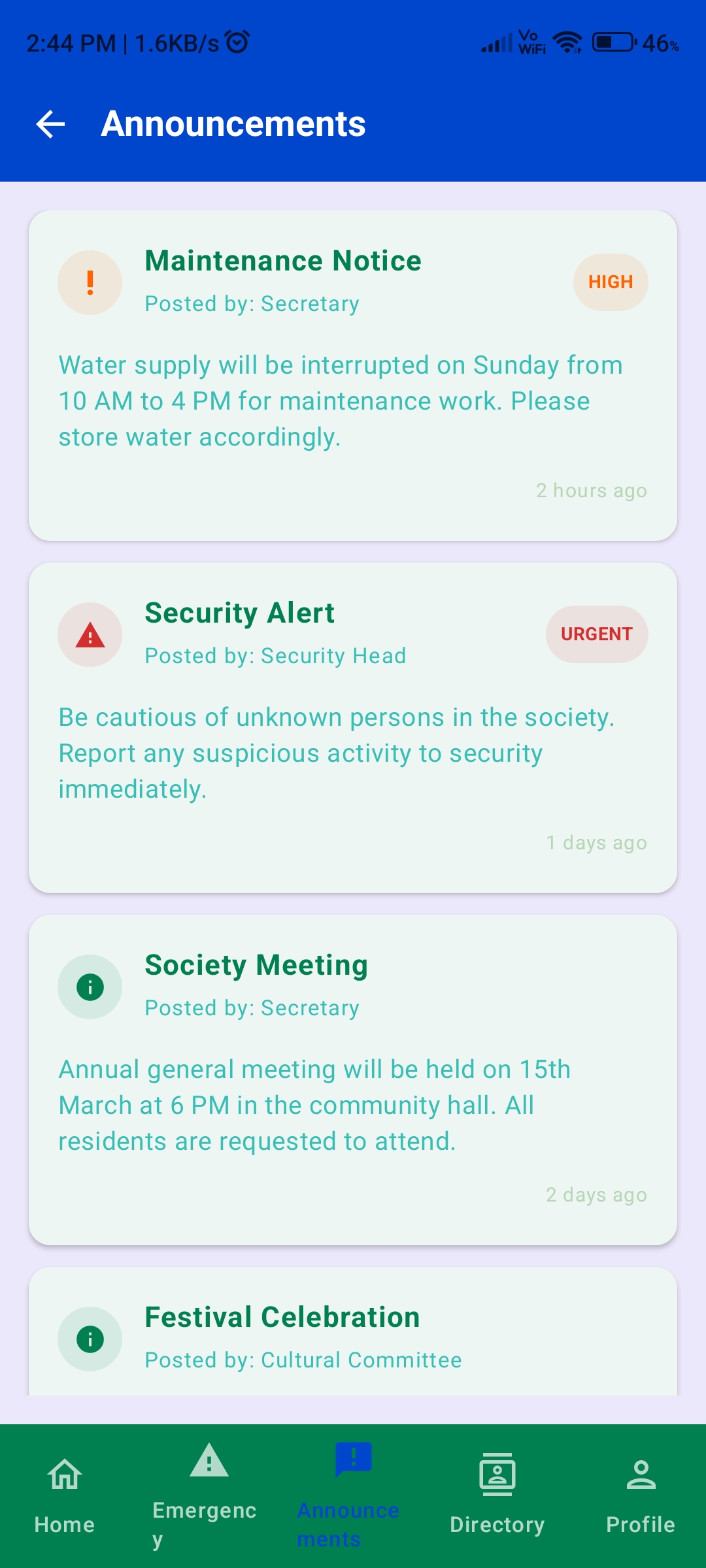Open the Security Alert announcement card

click(353, 727)
